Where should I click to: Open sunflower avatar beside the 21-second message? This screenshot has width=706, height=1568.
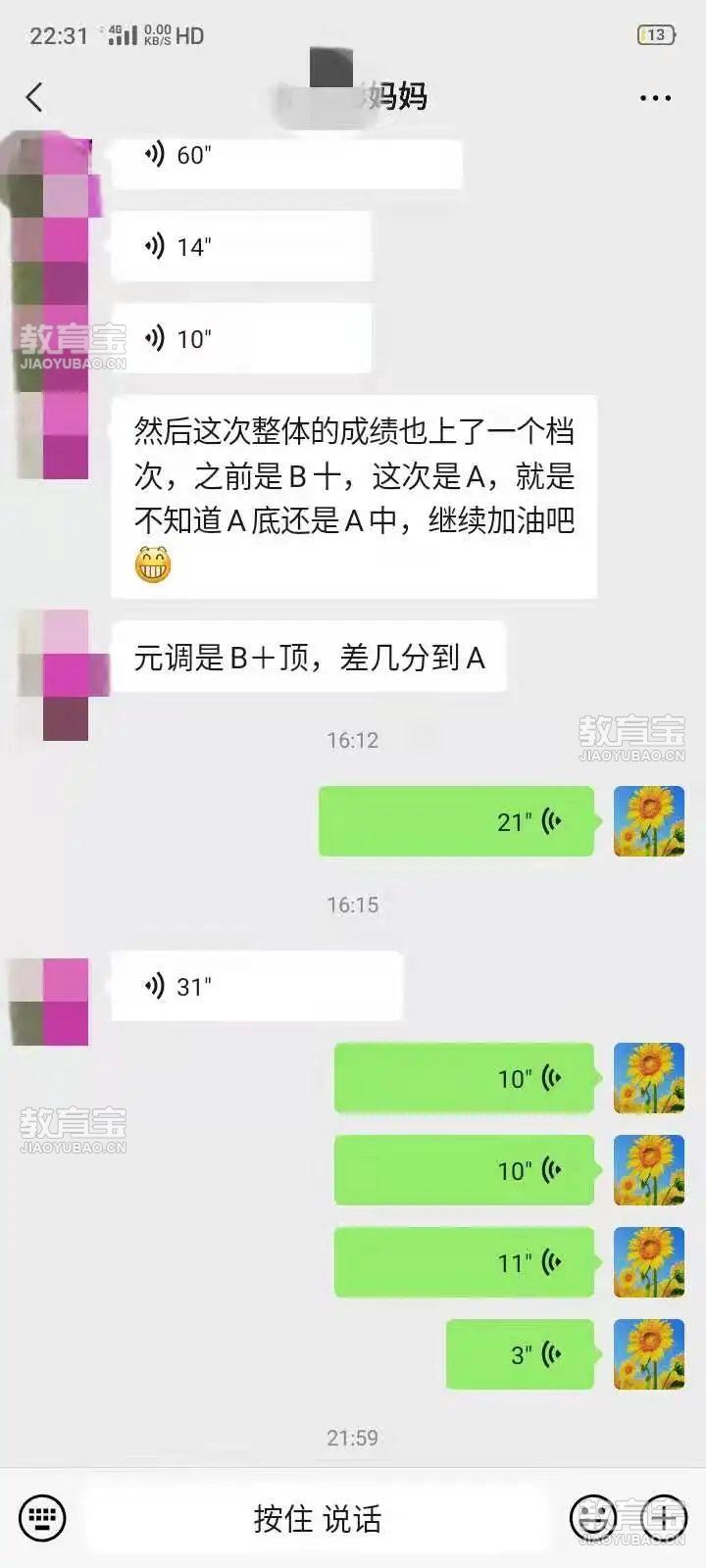[649, 821]
